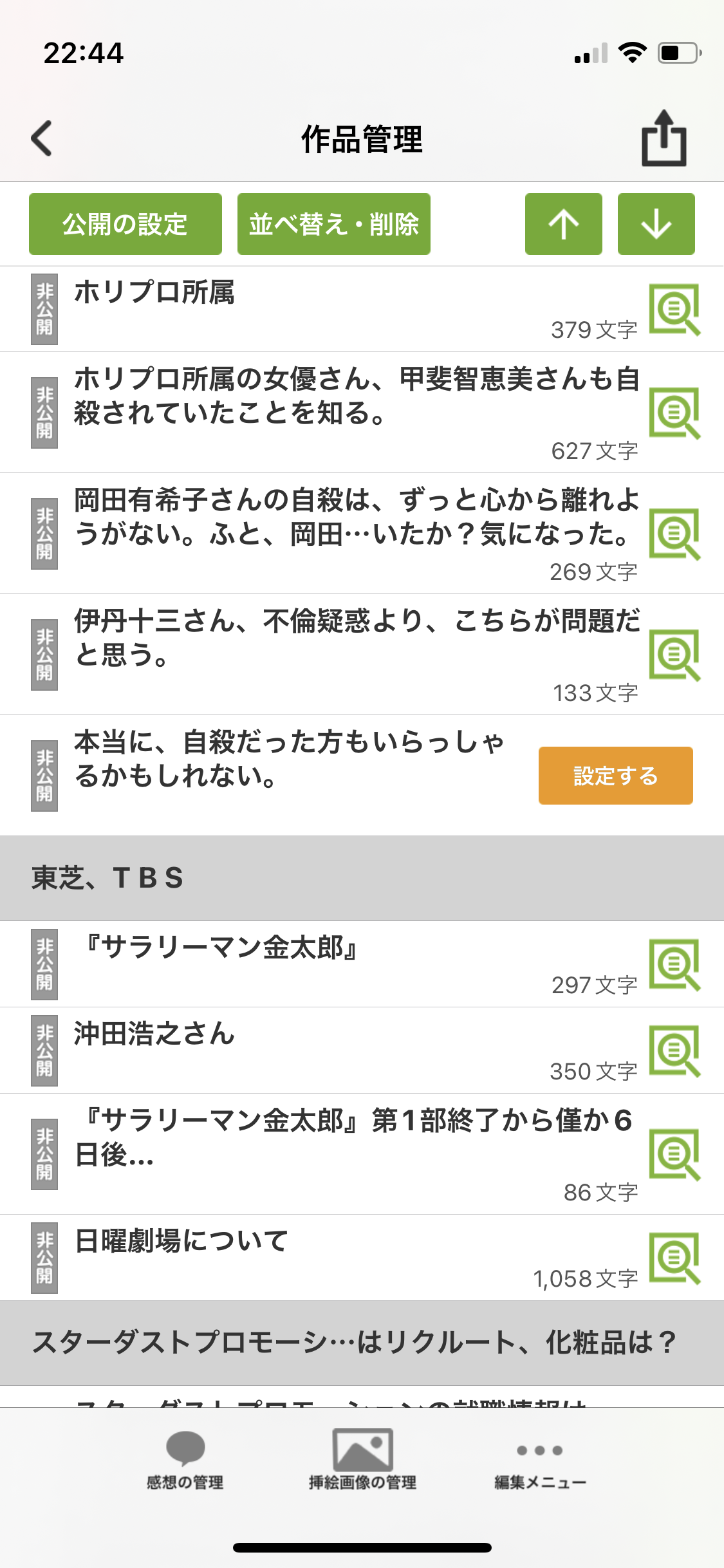Preview 日曜劇場について episode

click(x=674, y=1258)
